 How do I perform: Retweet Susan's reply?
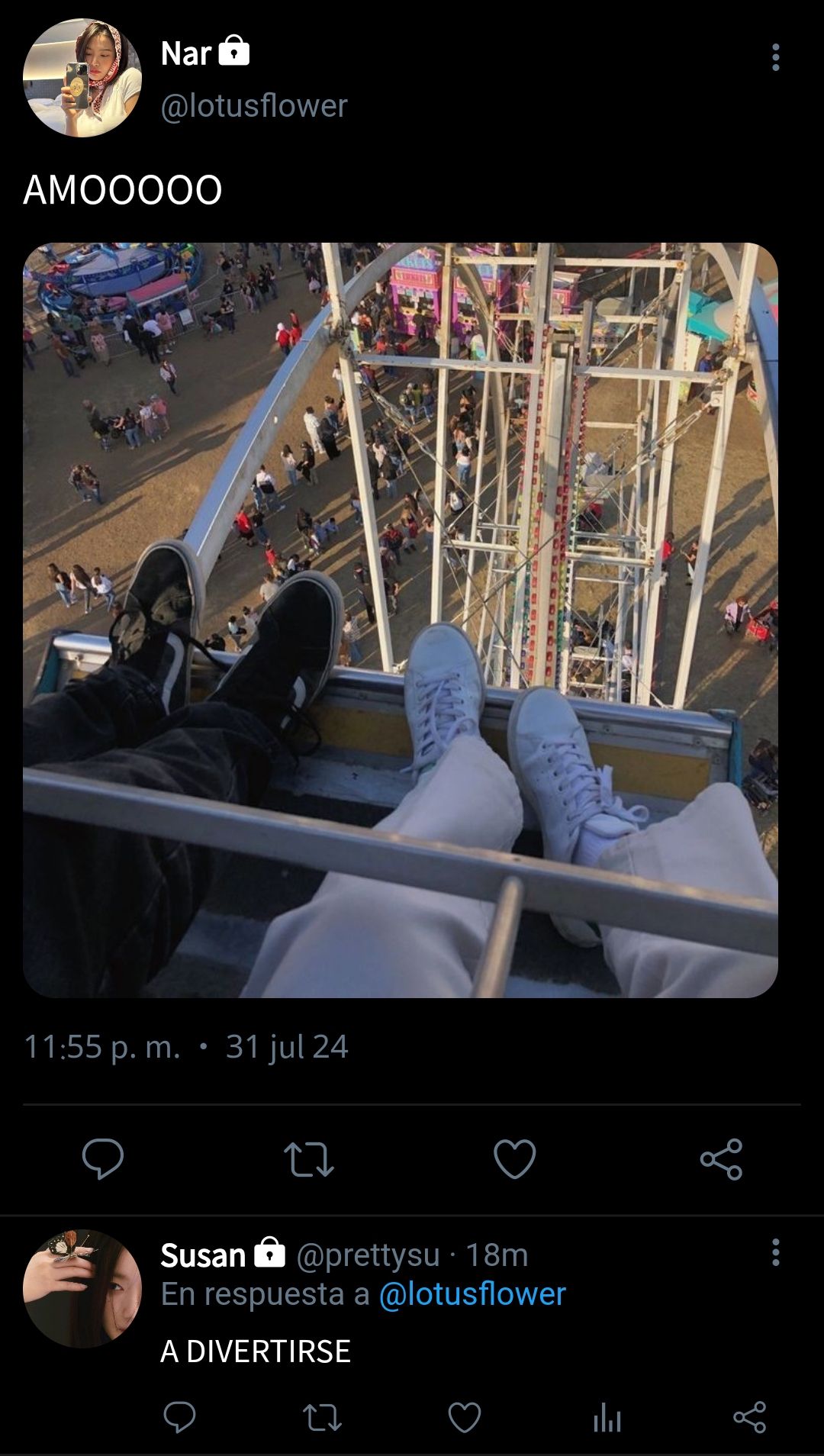click(322, 1417)
